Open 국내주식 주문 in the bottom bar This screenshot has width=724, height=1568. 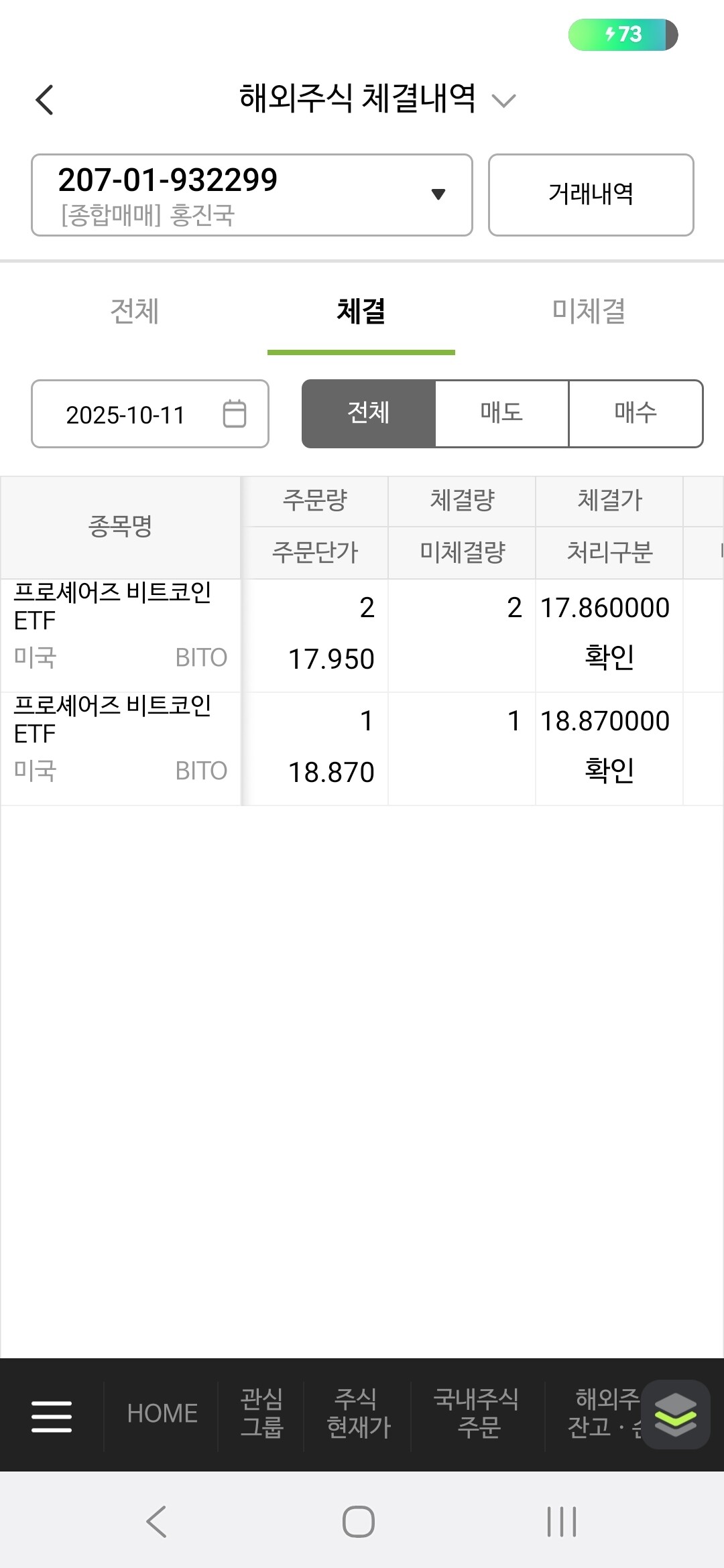tap(477, 1414)
